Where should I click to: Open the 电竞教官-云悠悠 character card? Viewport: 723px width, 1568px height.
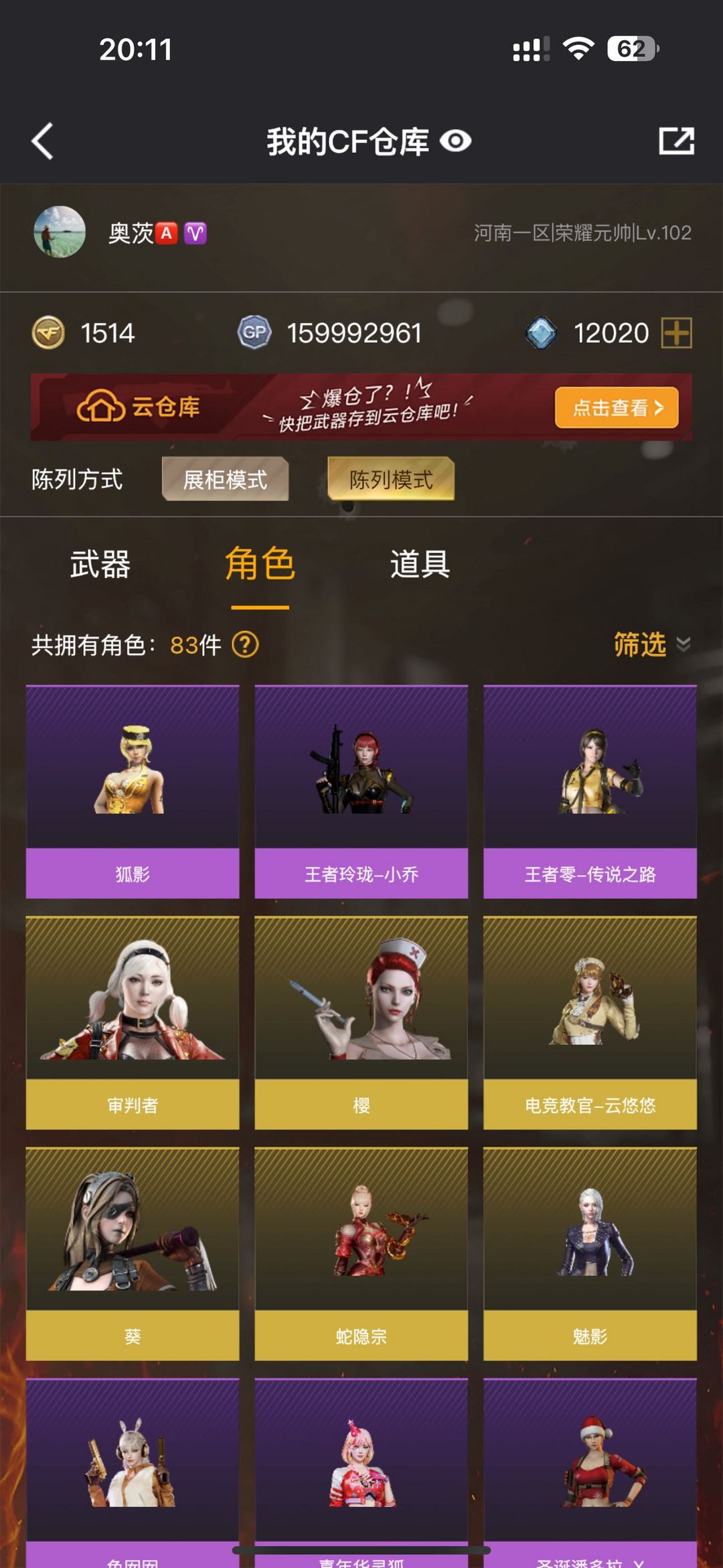[590, 1023]
